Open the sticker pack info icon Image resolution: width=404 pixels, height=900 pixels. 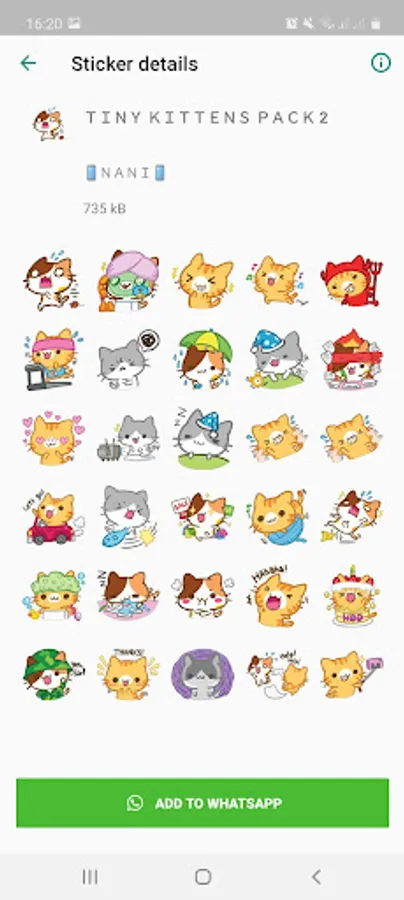tap(380, 63)
